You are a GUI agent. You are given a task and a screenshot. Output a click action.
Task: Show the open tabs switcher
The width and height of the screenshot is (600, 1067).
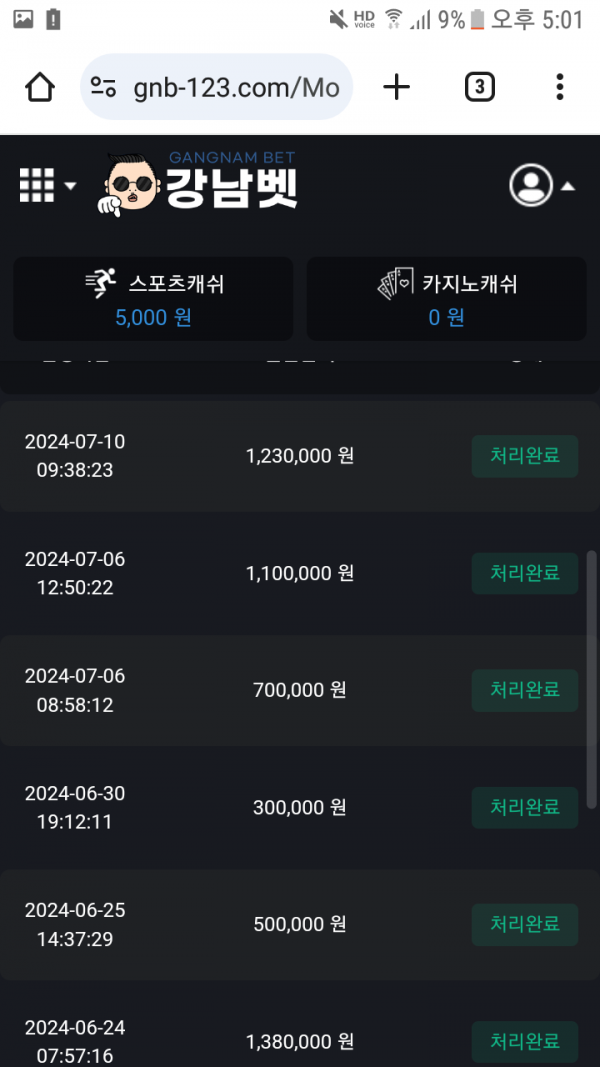point(480,88)
